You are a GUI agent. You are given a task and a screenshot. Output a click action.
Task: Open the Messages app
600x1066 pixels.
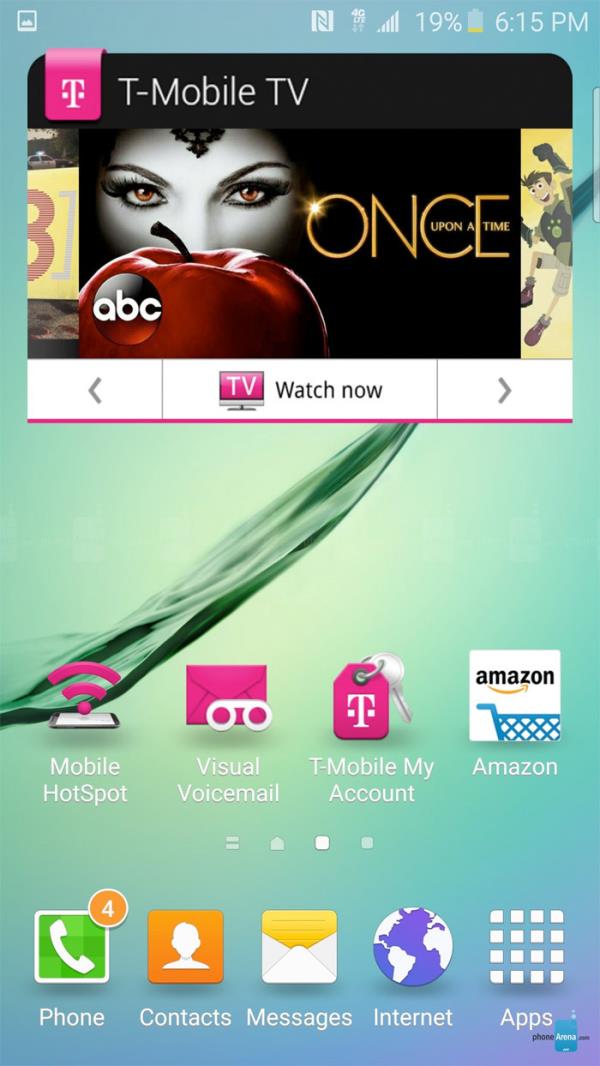[299, 947]
